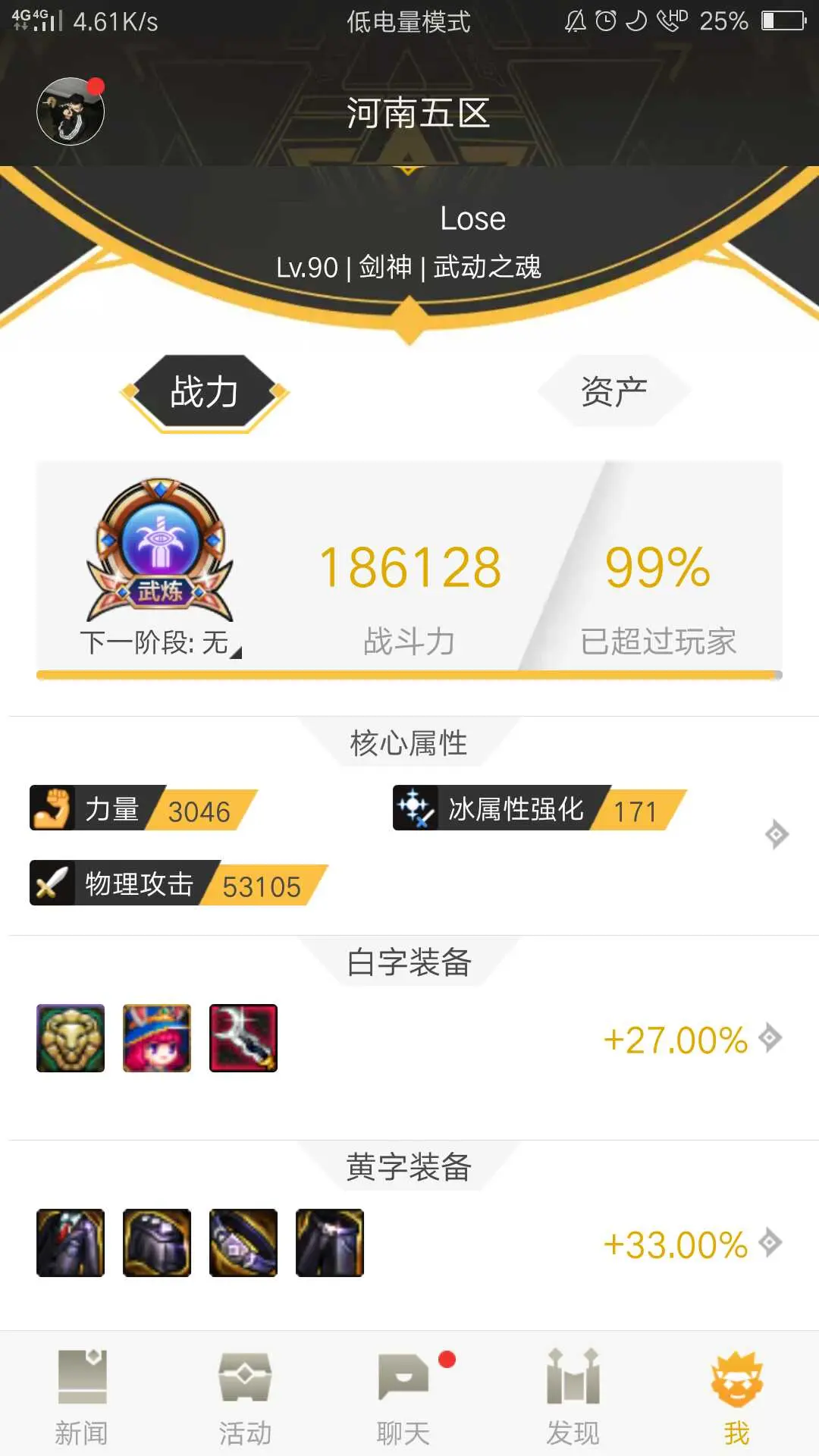Tap the 河南五区 server title dropdown
Image resolution: width=819 pixels, height=1456 pixels.
(x=418, y=114)
